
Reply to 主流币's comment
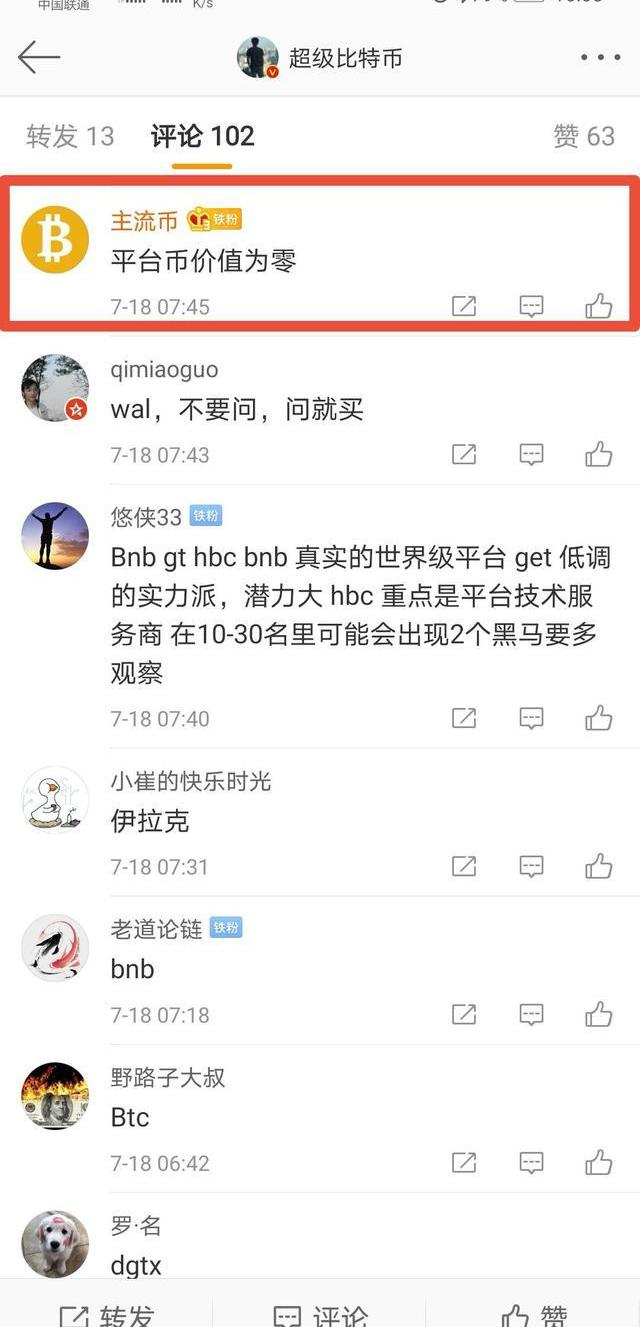click(531, 306)
